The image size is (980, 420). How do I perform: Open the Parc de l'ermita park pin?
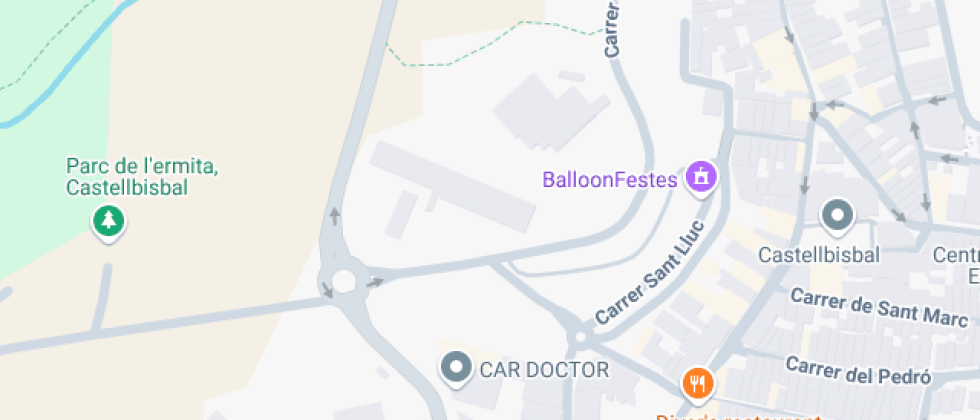tap(109, 222)
